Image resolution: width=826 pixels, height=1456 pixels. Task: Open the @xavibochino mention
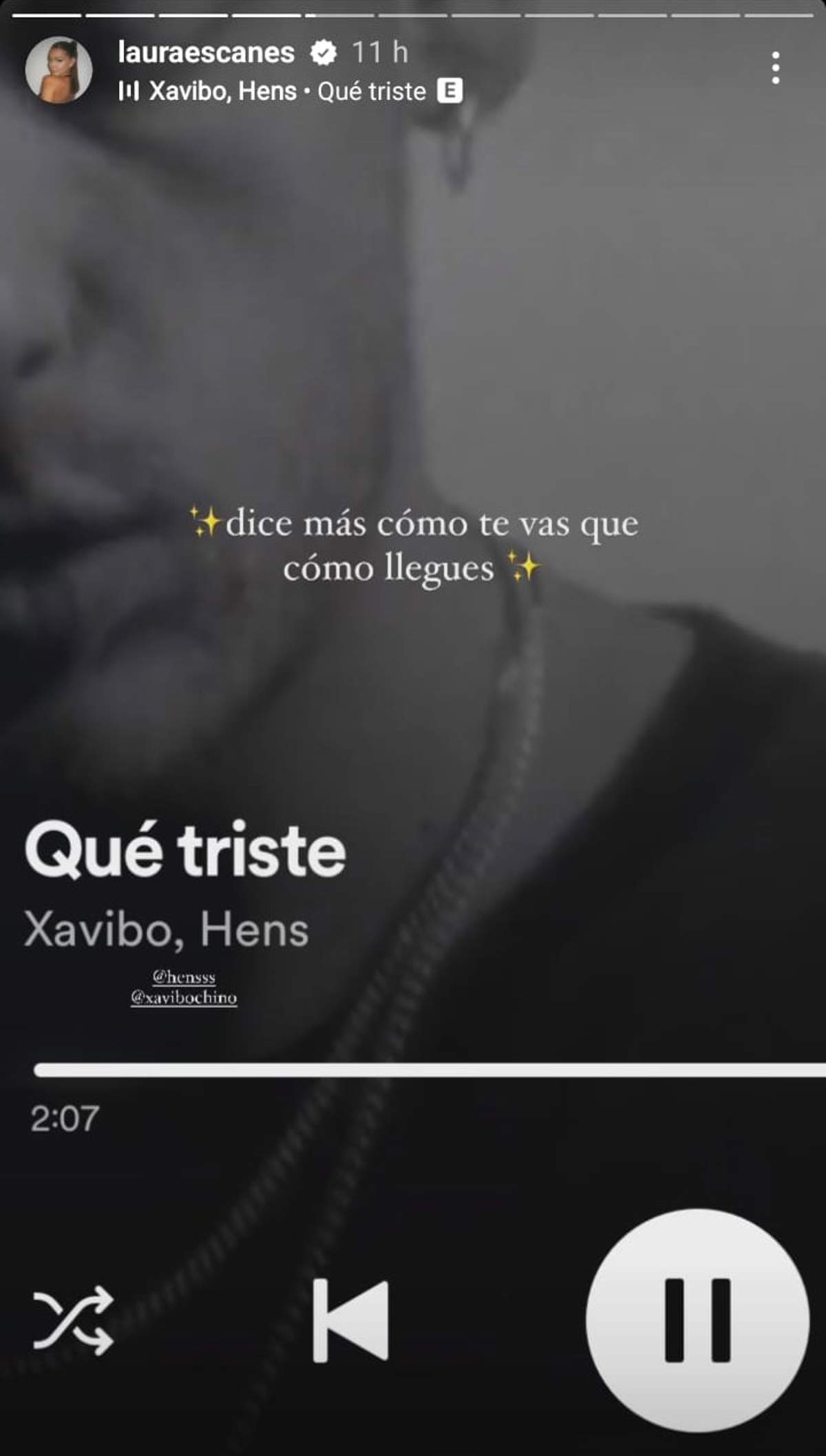pyautogui.click(x=184, y=998)
